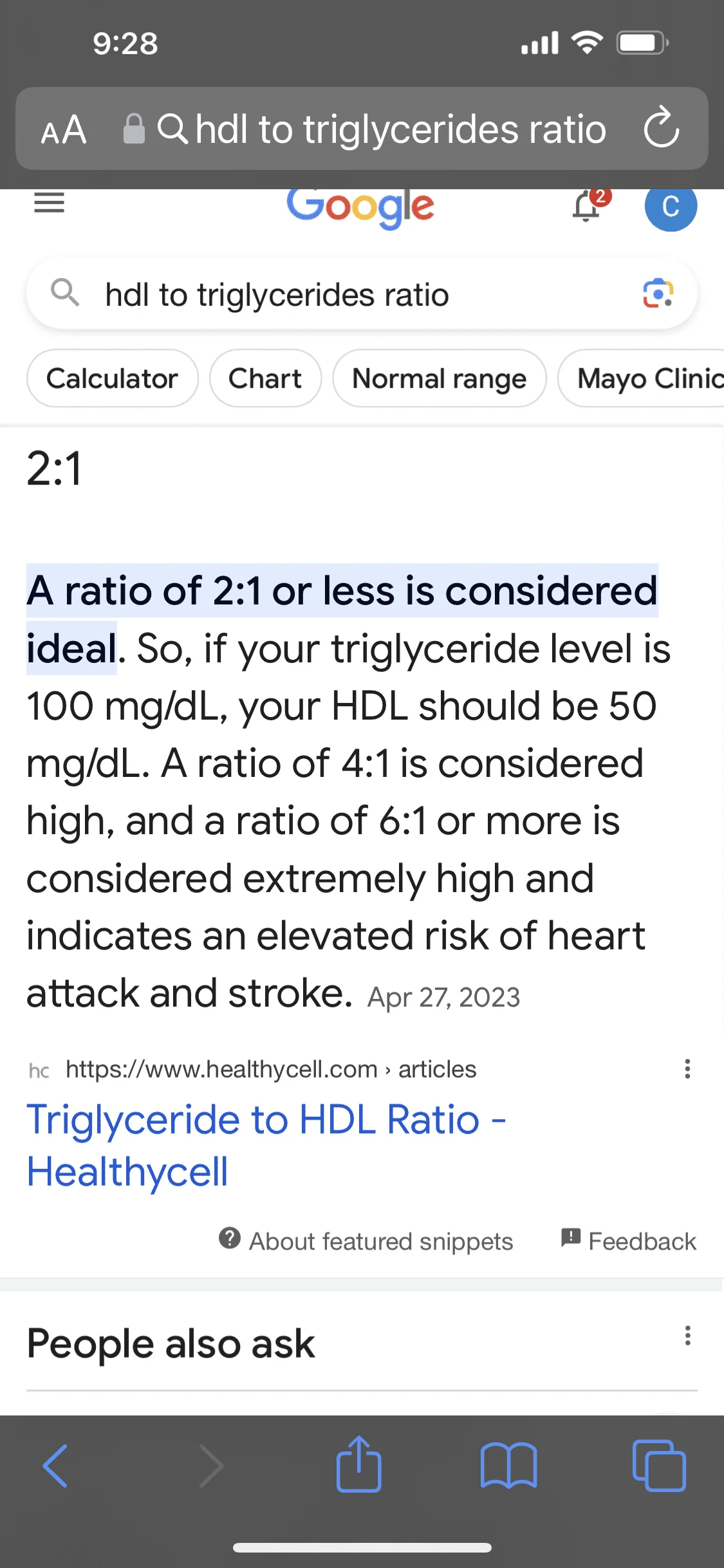
Task: Select the Calculator chip
Action: pos(113,378)
